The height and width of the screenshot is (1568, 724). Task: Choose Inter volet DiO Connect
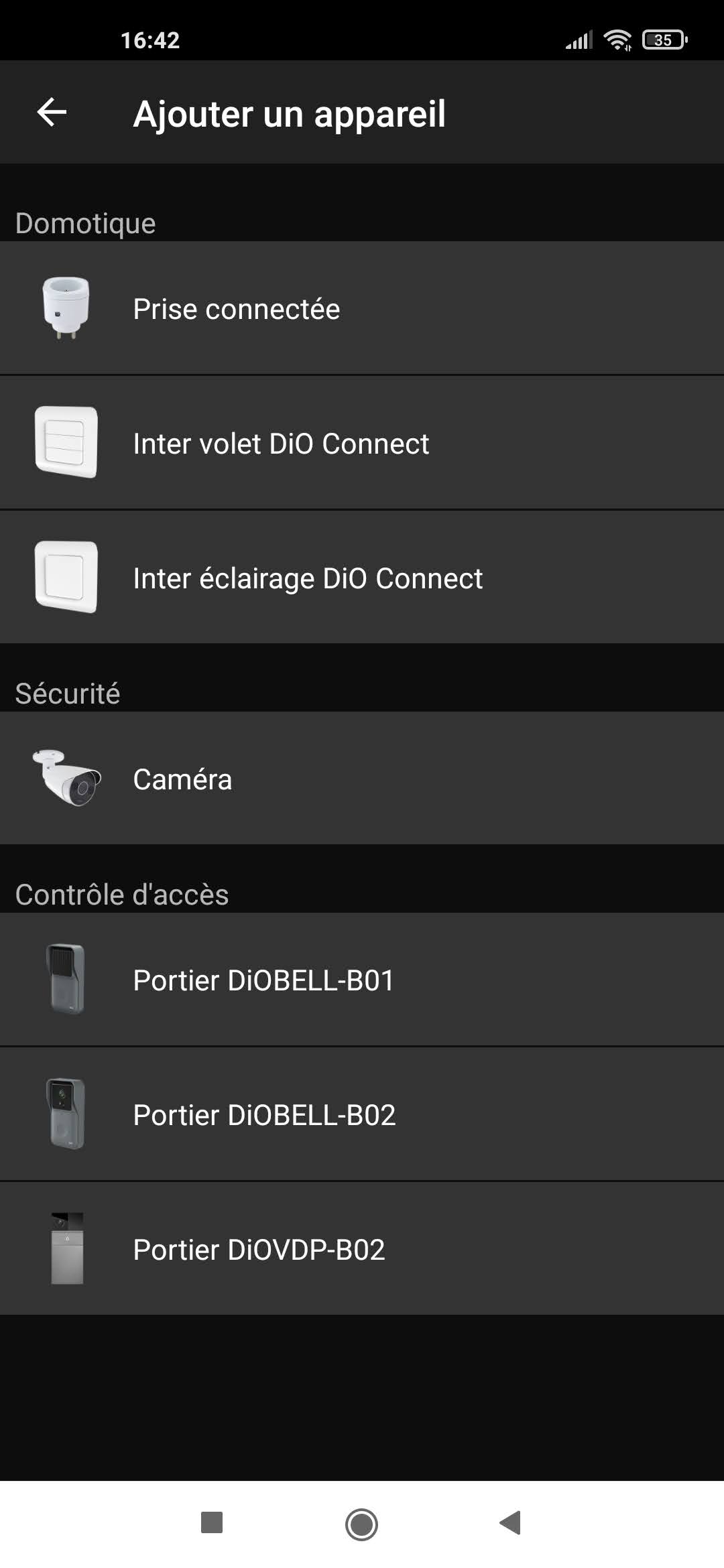tap(362, 443)
